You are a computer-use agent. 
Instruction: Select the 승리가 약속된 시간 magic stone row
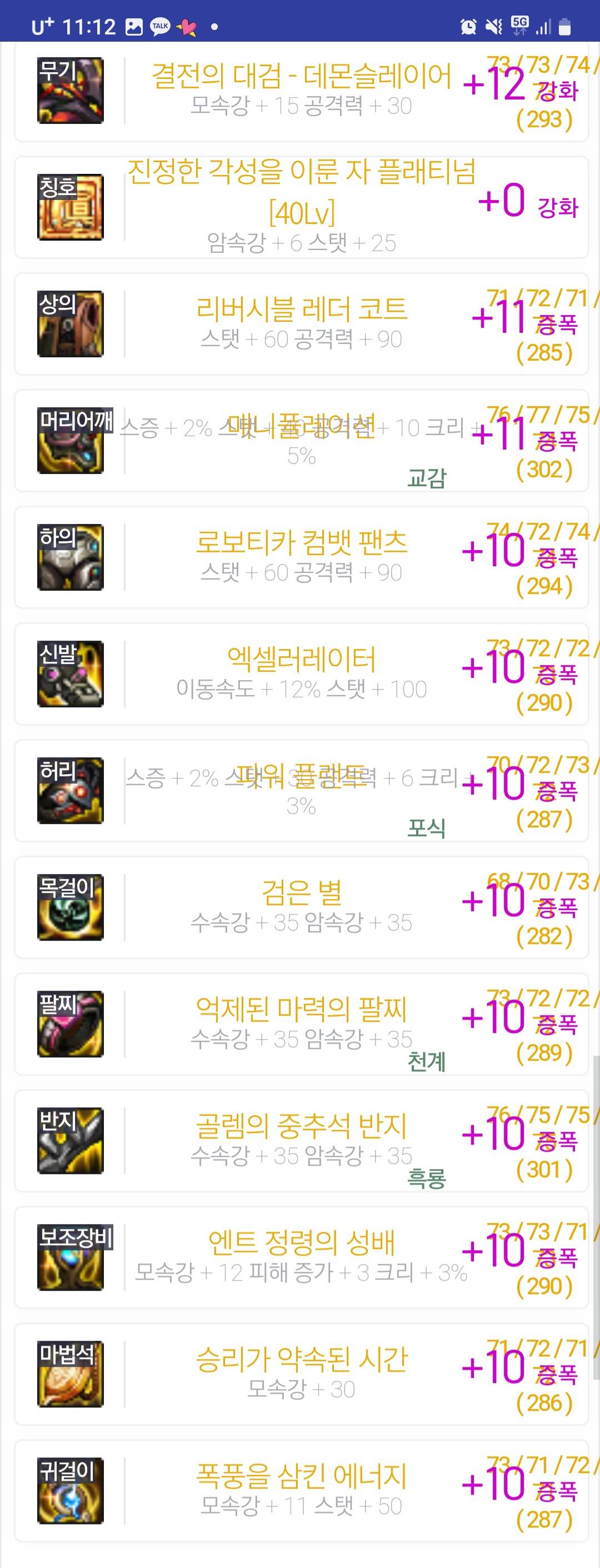[x=301, y=1374]
